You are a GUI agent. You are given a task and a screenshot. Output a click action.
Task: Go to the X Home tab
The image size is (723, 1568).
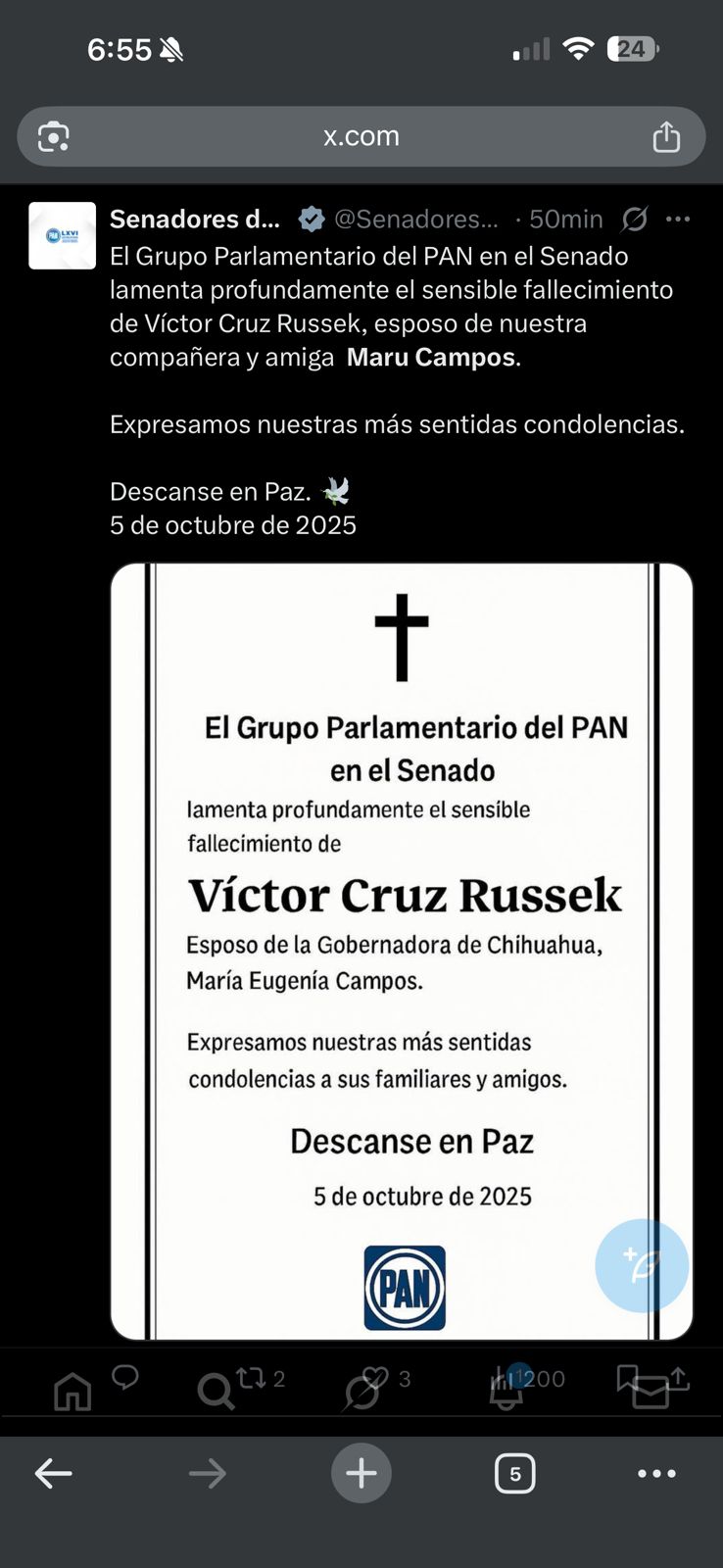click(72, 1392)
